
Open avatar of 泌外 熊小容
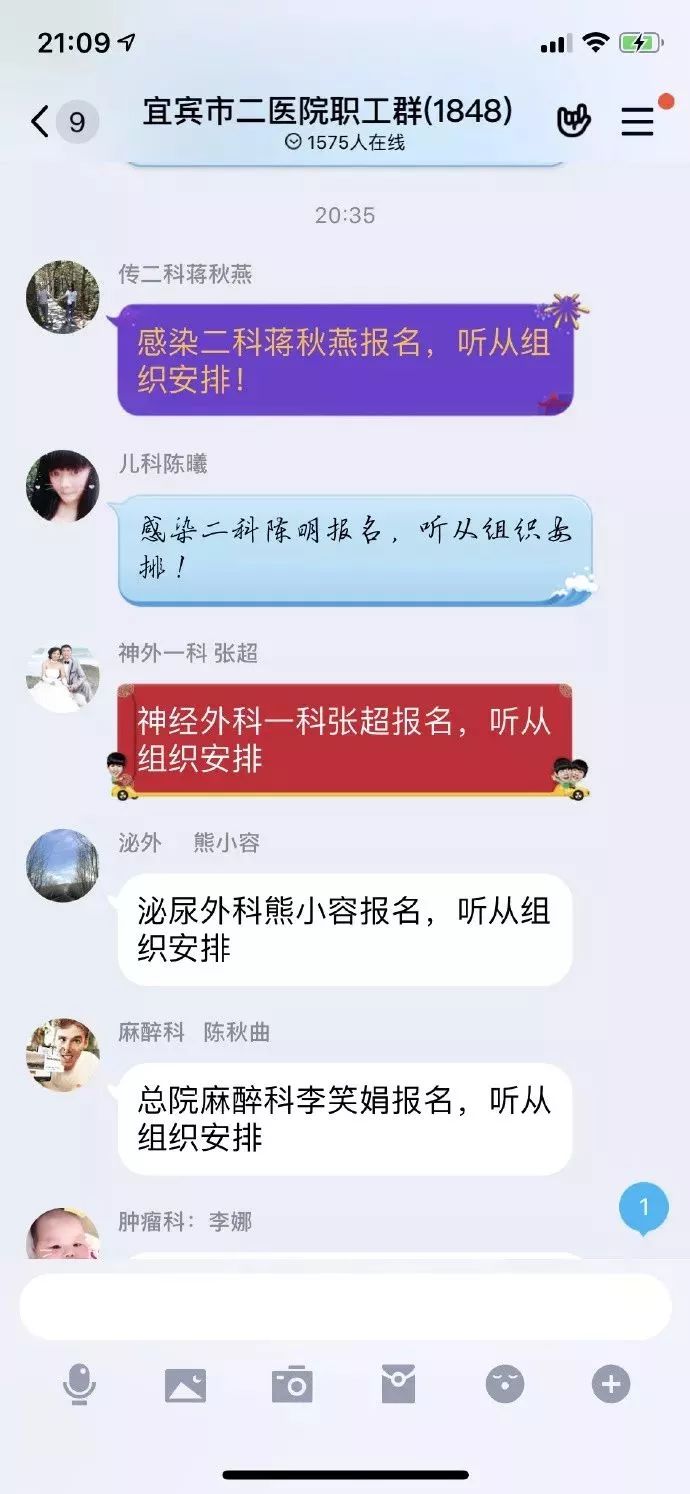[x=63, y=865]
